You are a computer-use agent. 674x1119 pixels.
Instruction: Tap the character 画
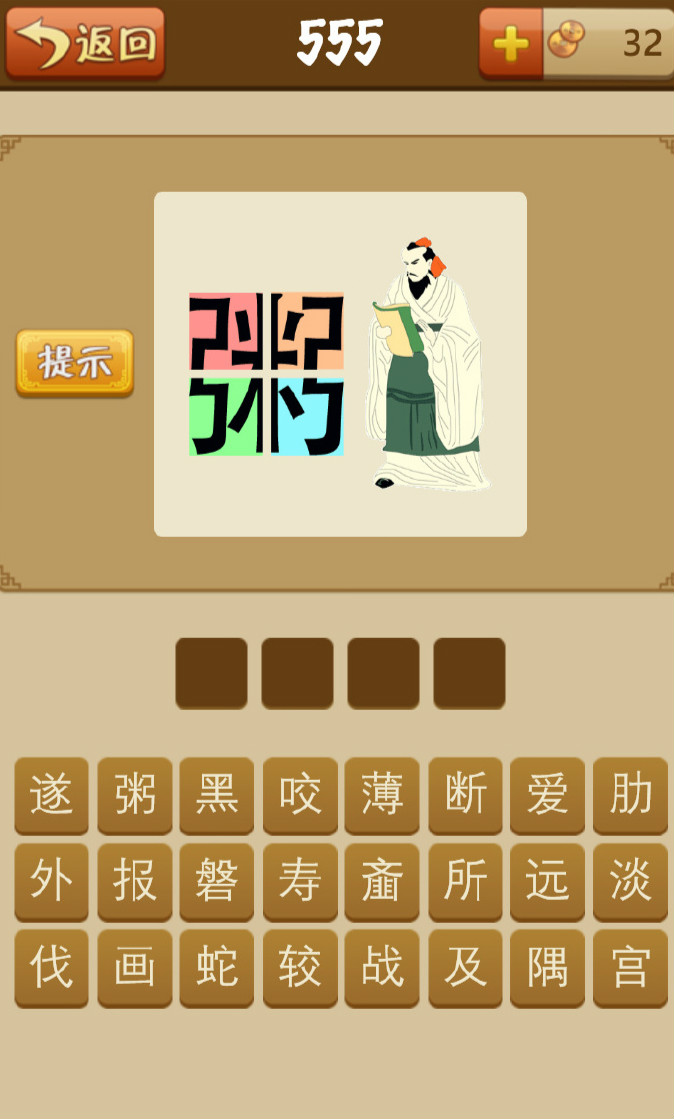[135, 967]
